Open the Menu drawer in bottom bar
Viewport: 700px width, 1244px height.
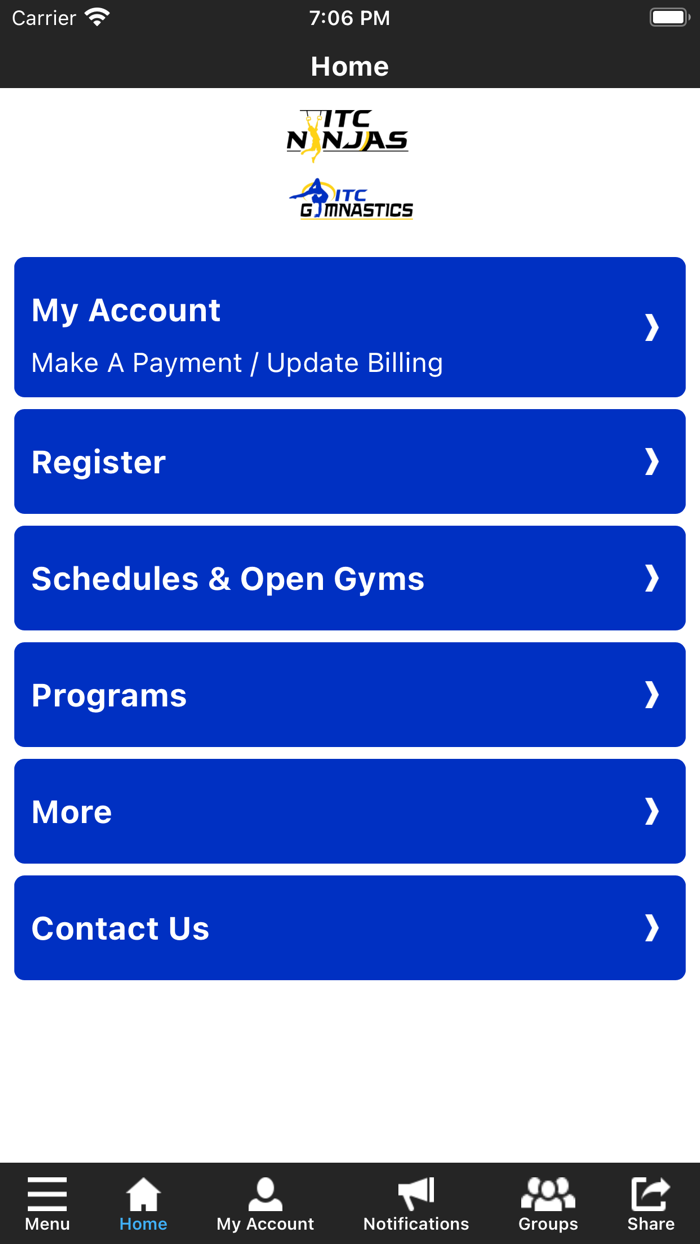point(47,1204)
